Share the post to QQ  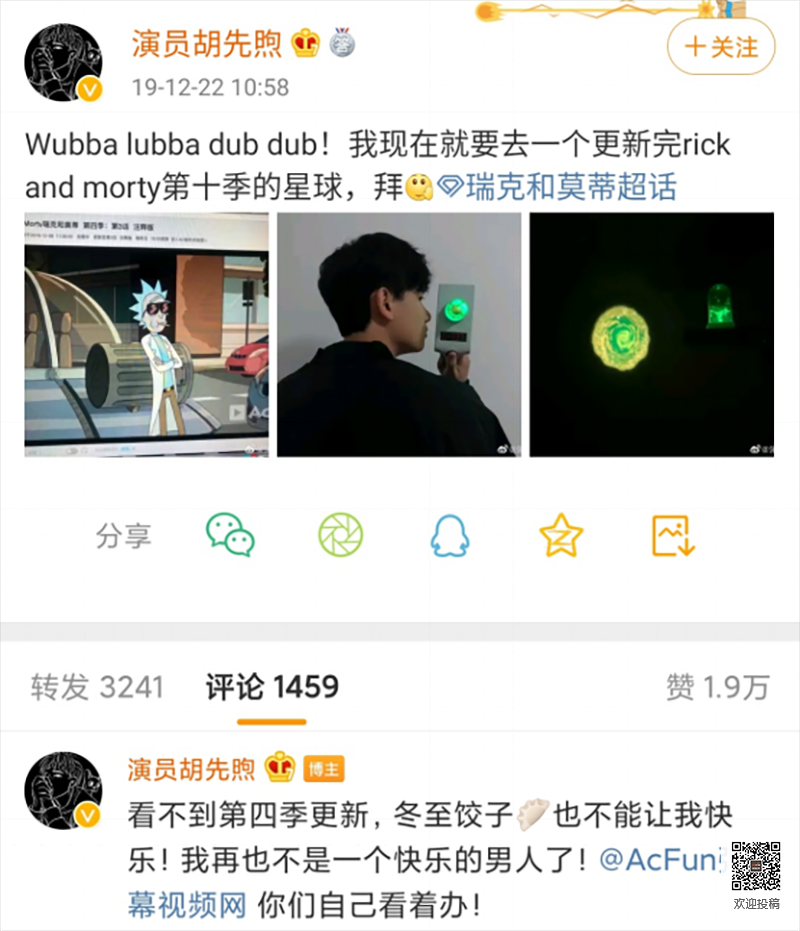tap(450, 537)
